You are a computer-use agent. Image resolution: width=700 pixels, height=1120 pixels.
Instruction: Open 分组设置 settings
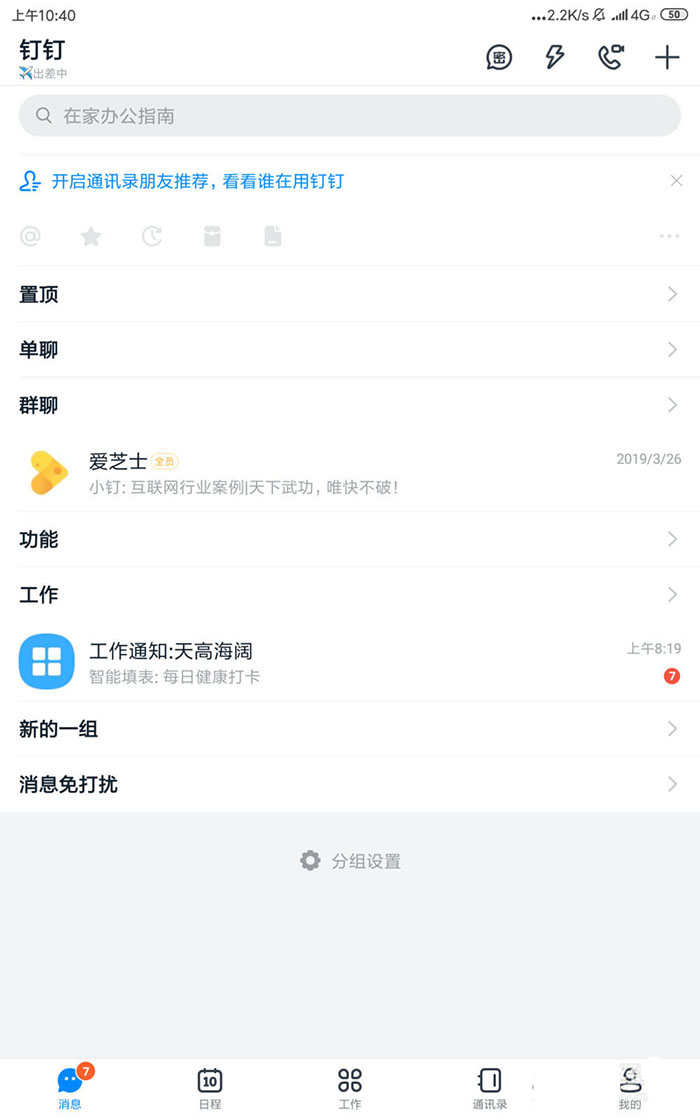350,861
